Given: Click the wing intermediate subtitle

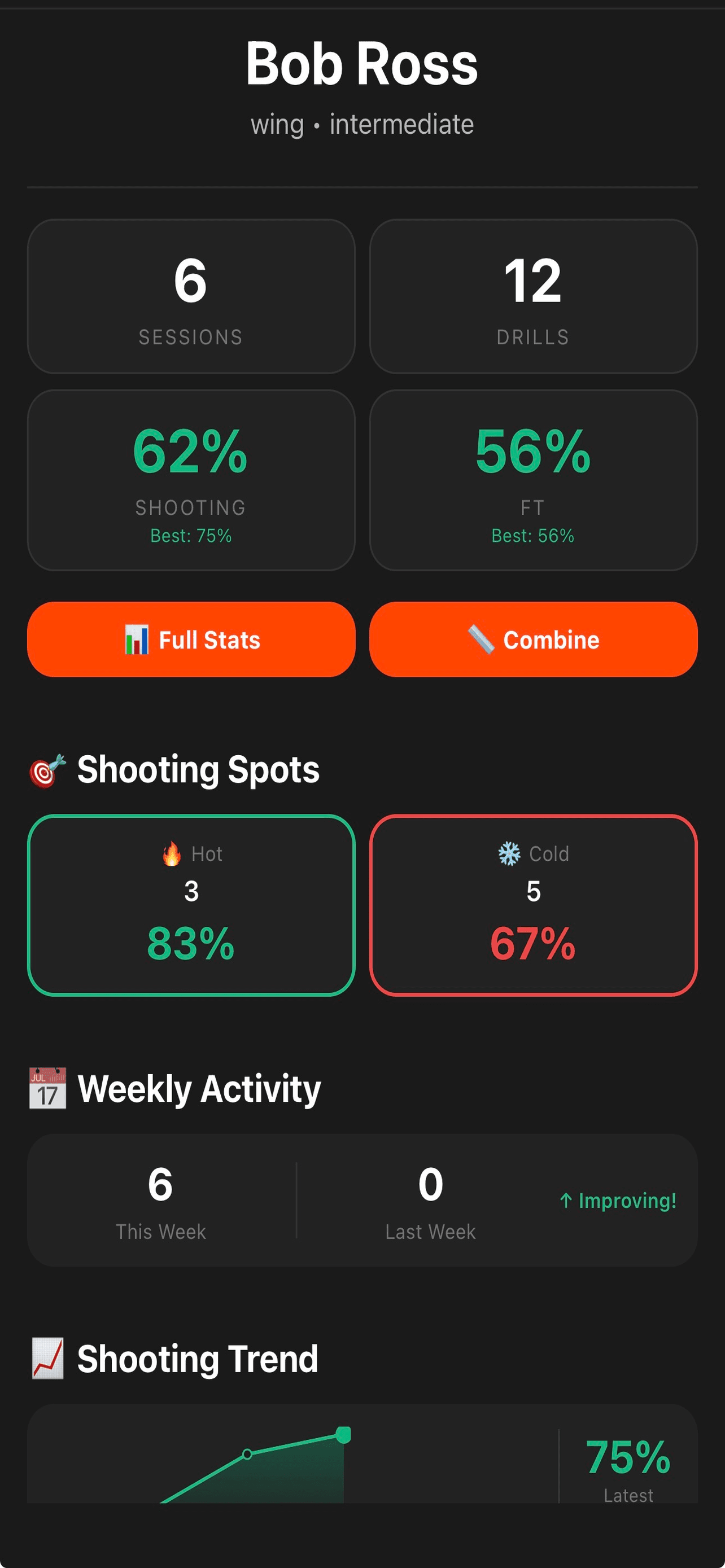Looking at the screenshot, I should [362, 124].
